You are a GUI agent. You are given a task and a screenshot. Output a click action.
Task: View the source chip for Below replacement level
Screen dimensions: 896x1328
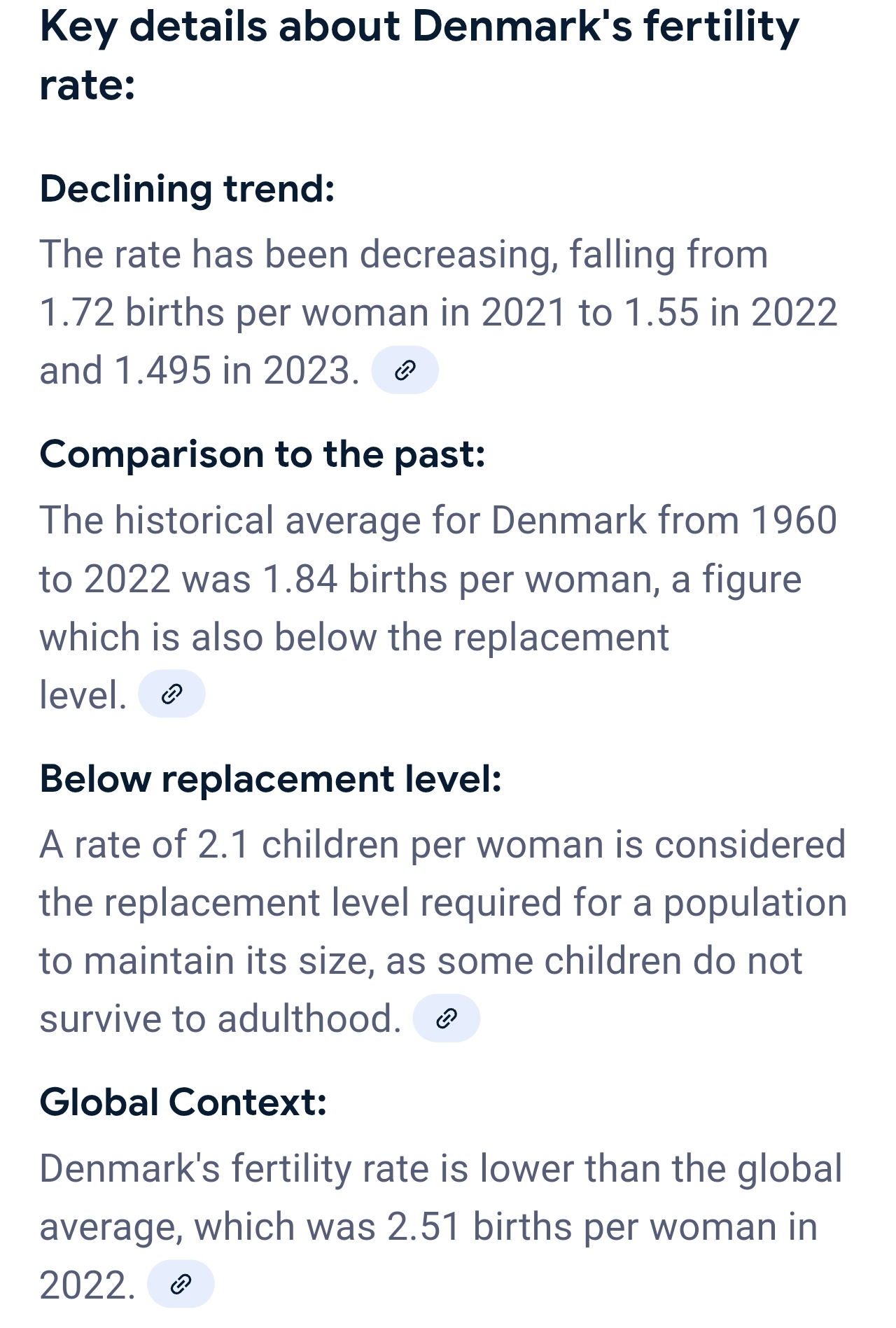tap(446, 1019)
